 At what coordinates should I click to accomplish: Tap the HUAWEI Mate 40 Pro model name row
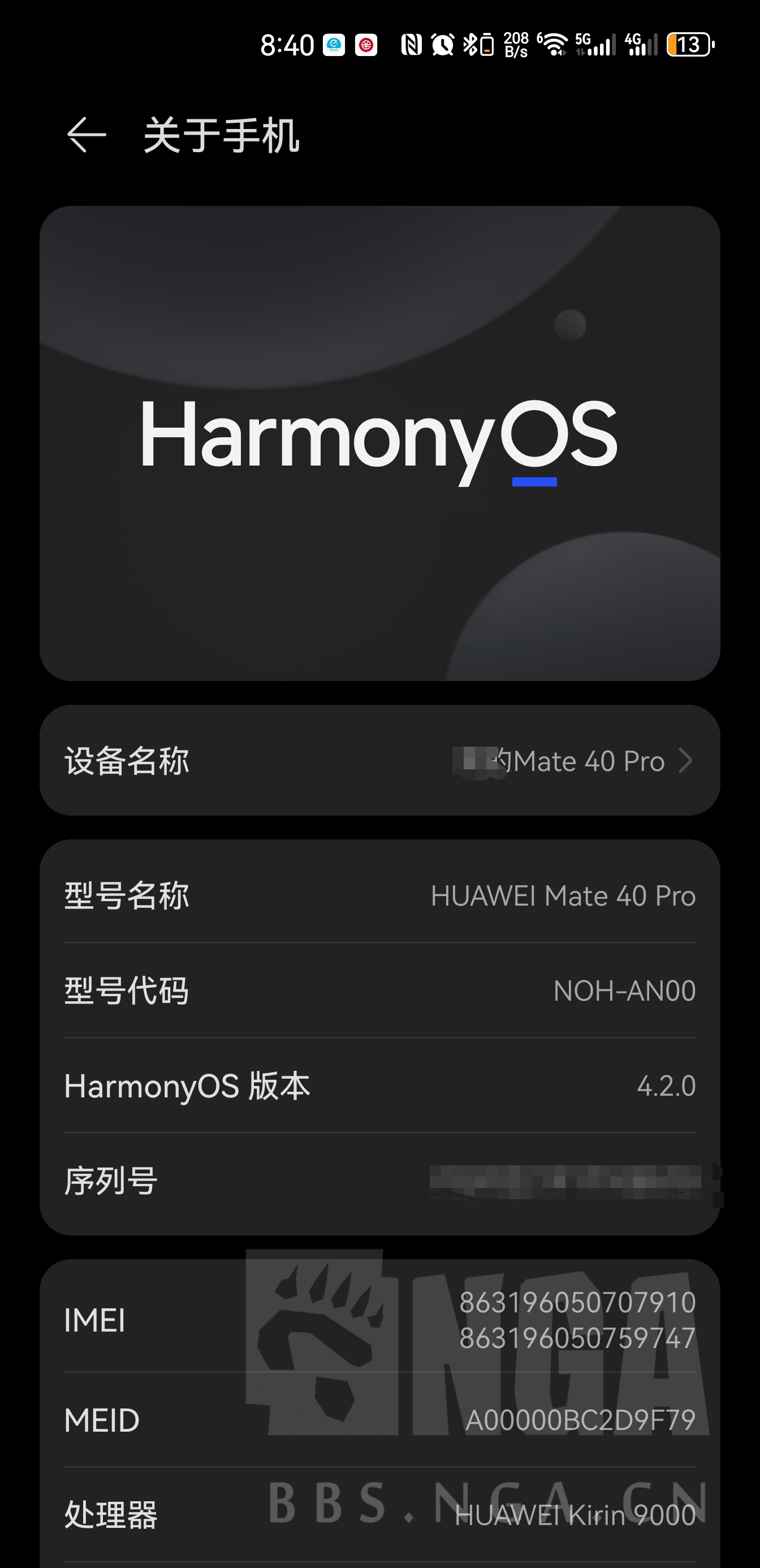pos(379,896)
